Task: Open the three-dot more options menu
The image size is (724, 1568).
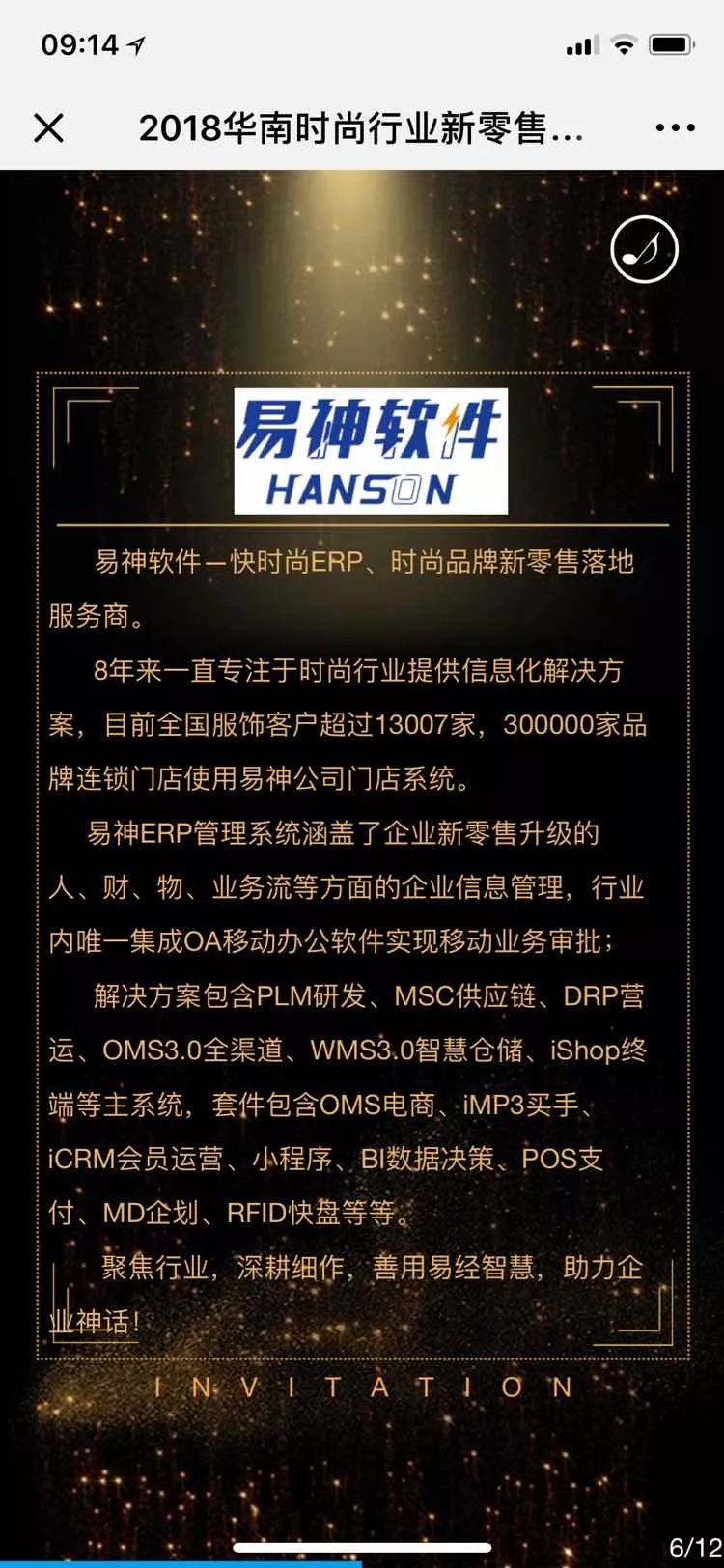Action: click(675, 127)
